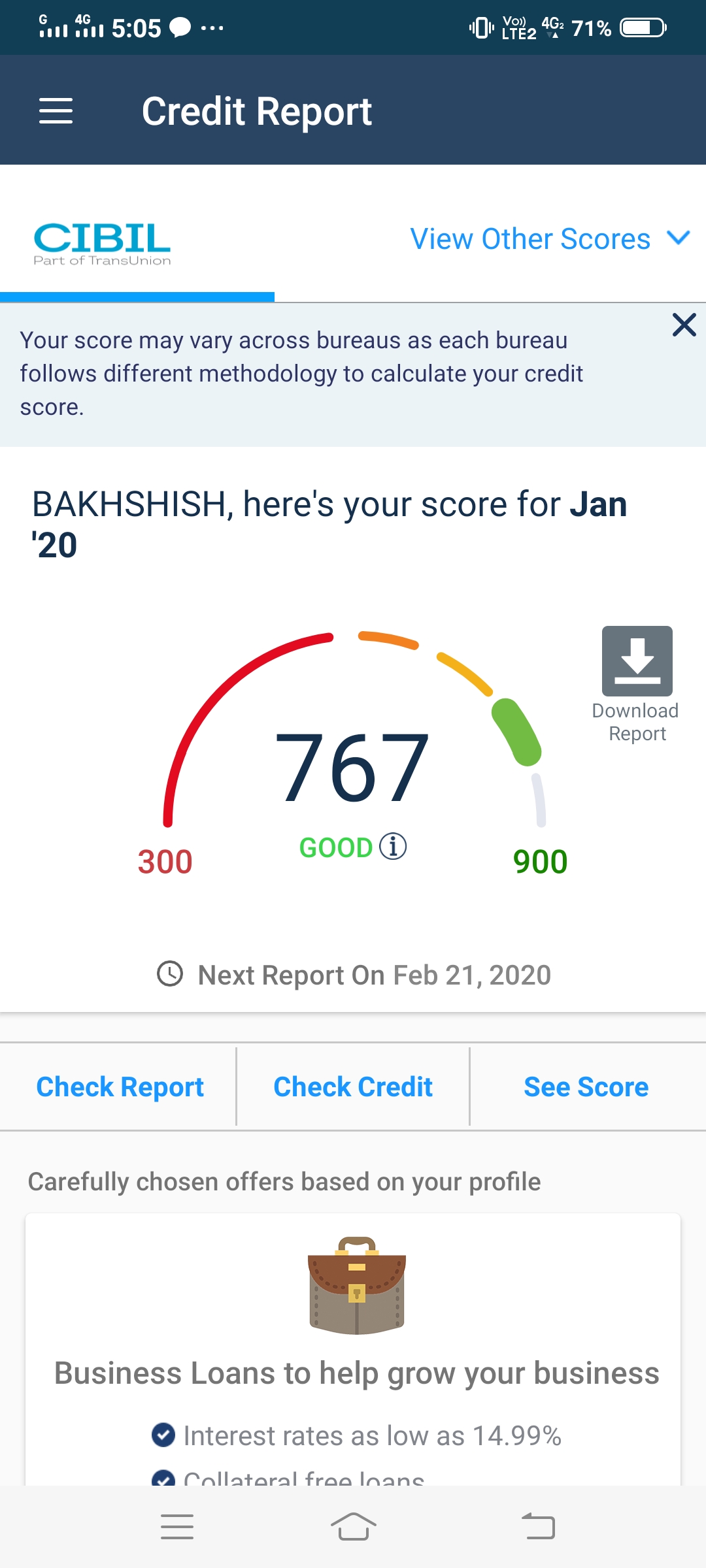Dismiss the bureau score variation notice
Image resolution: width=706 pixels, height=1568 pixels.
[x=684, y=325]
